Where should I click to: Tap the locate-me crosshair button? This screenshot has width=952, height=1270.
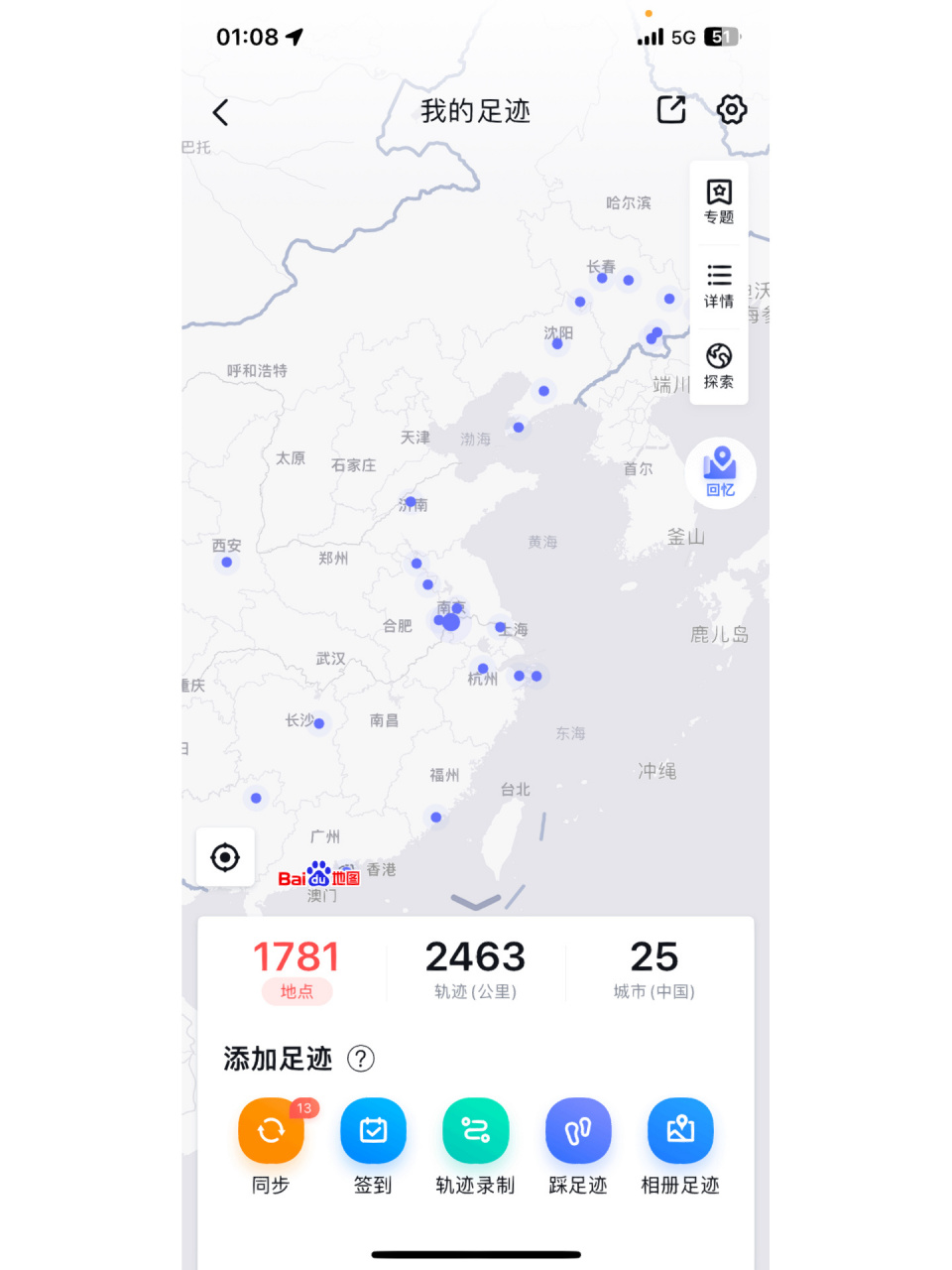click(224, 856)
